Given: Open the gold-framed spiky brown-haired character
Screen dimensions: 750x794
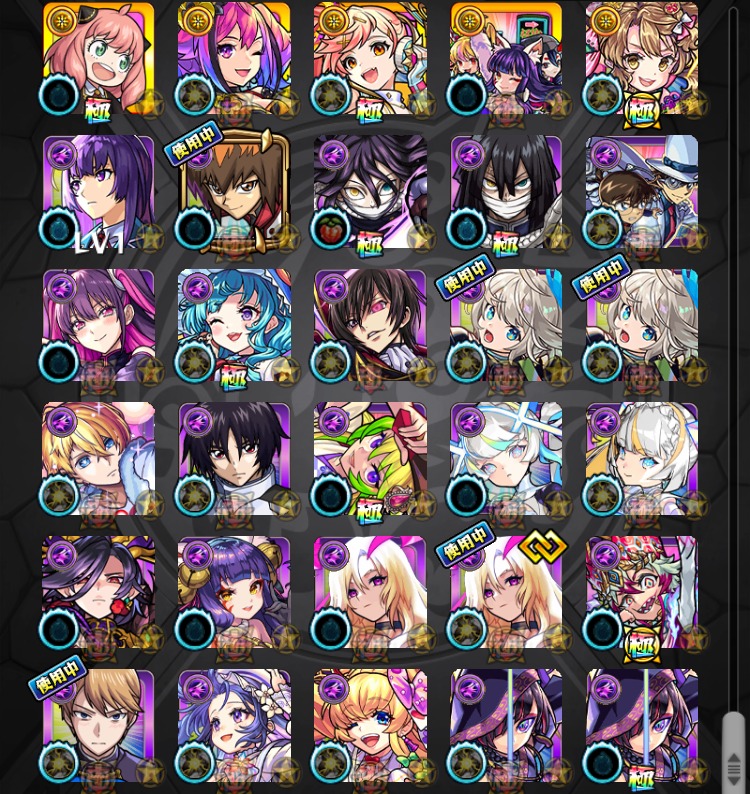Looking at the screenshot, I should [x=234, y=192].
